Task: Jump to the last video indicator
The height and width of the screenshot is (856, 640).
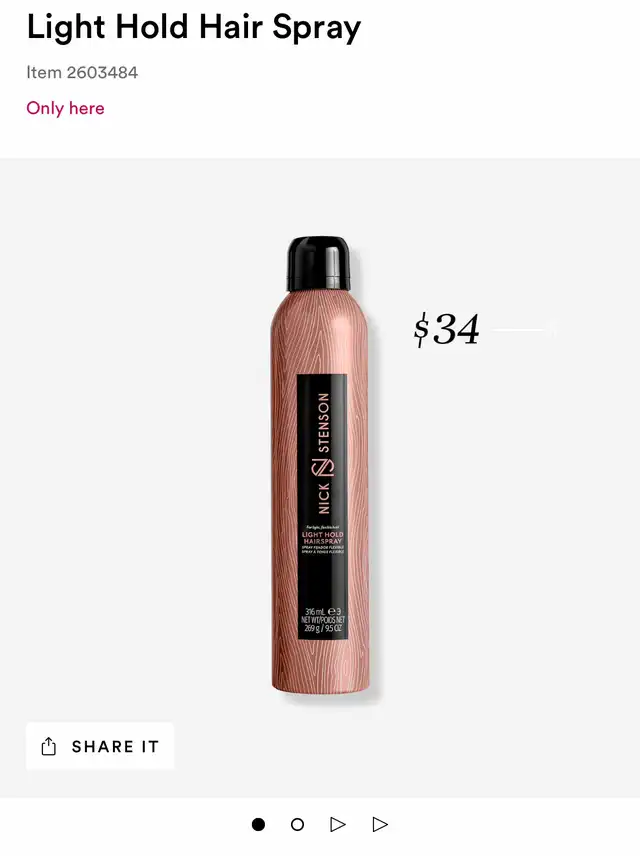Action: pyautogui.click(x=379, y=825)
